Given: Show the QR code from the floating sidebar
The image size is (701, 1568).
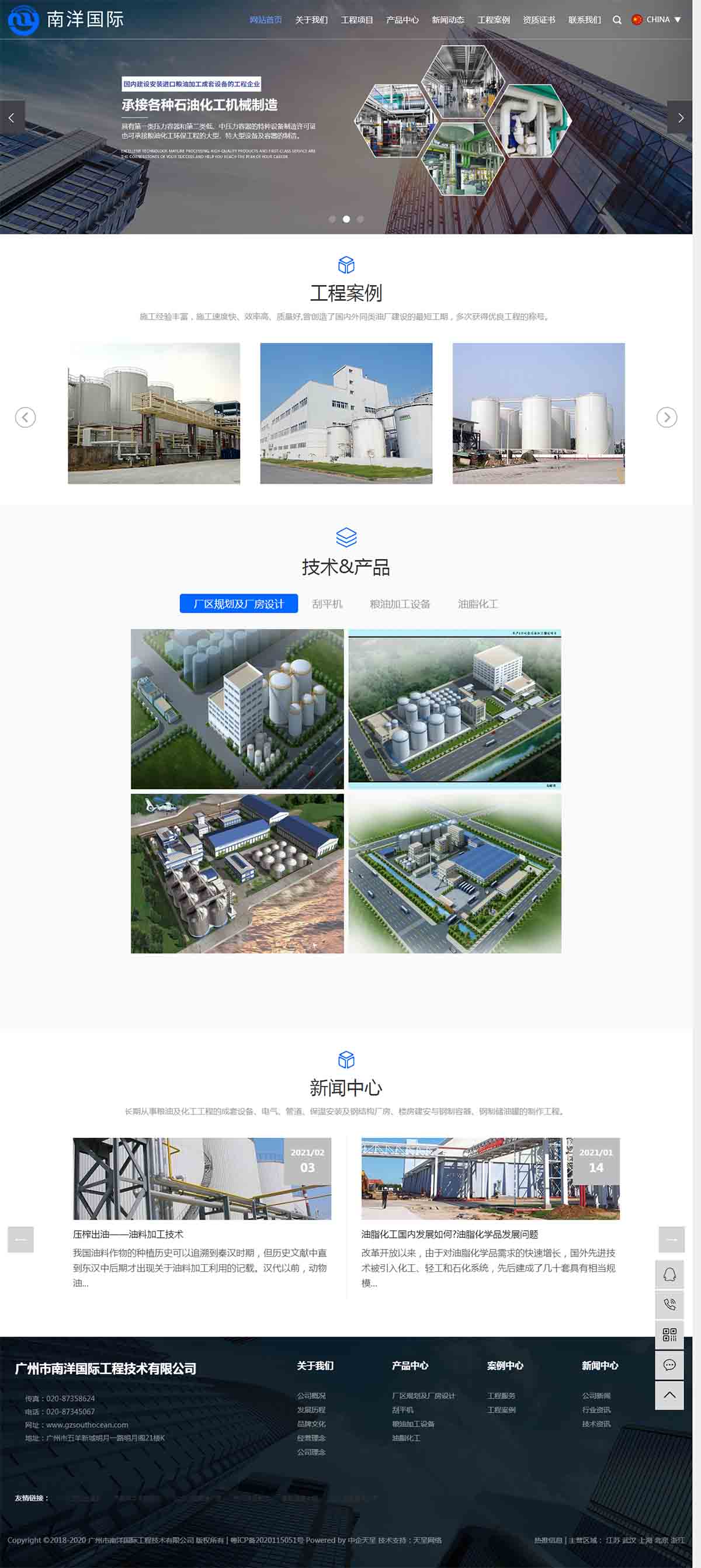Looking at the screenshot, I should 669,1334.
